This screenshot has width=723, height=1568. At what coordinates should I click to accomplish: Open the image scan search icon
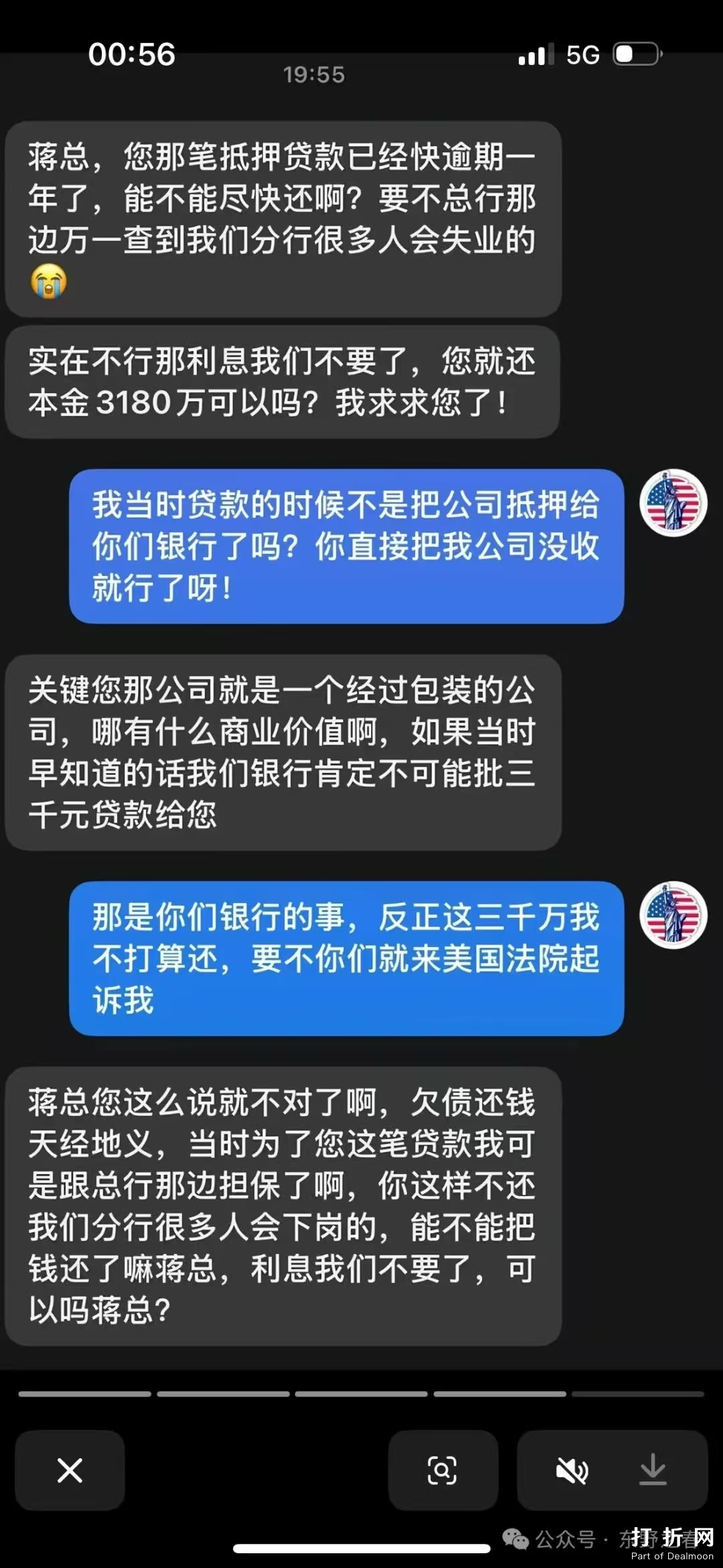tap(443, 1470)
